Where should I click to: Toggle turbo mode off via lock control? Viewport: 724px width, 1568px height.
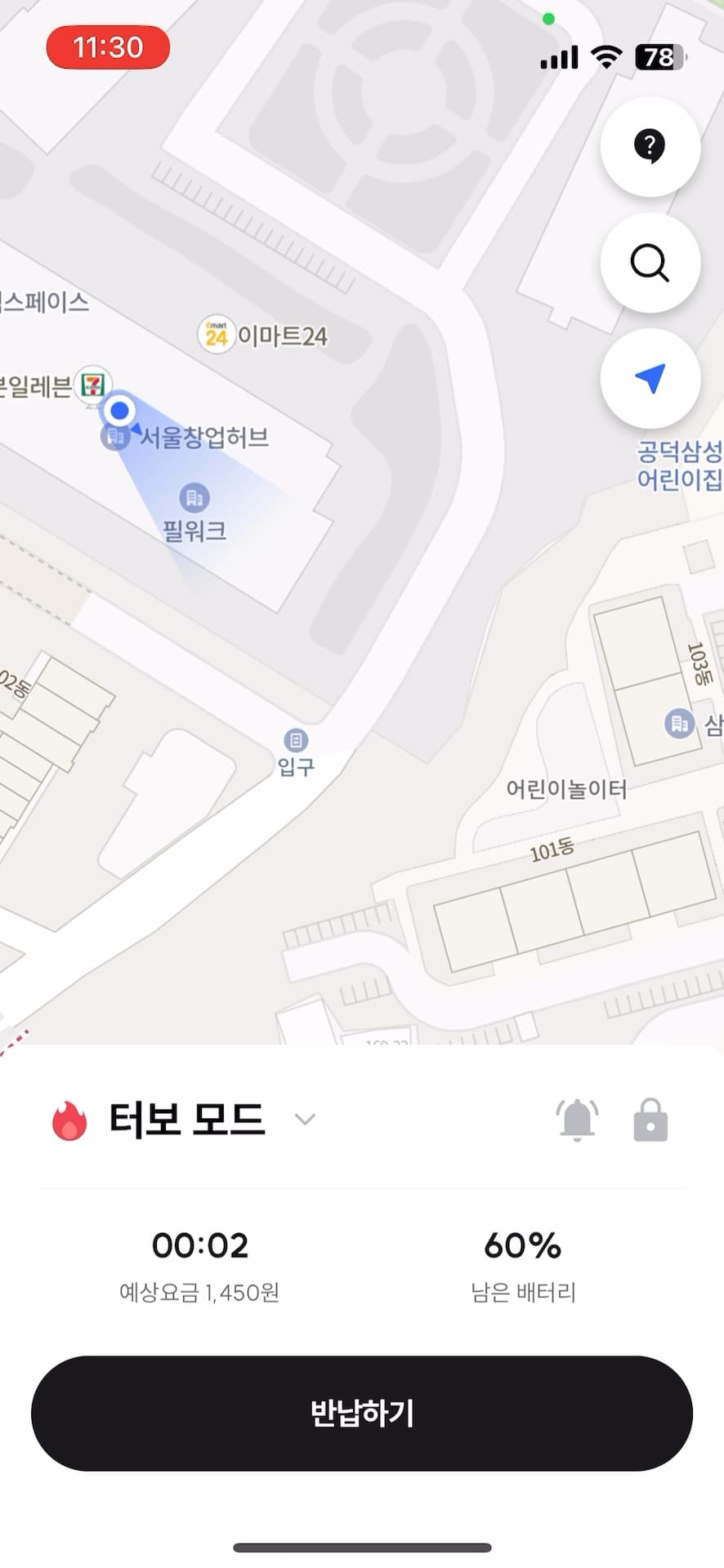click(x=650, y=1120)
